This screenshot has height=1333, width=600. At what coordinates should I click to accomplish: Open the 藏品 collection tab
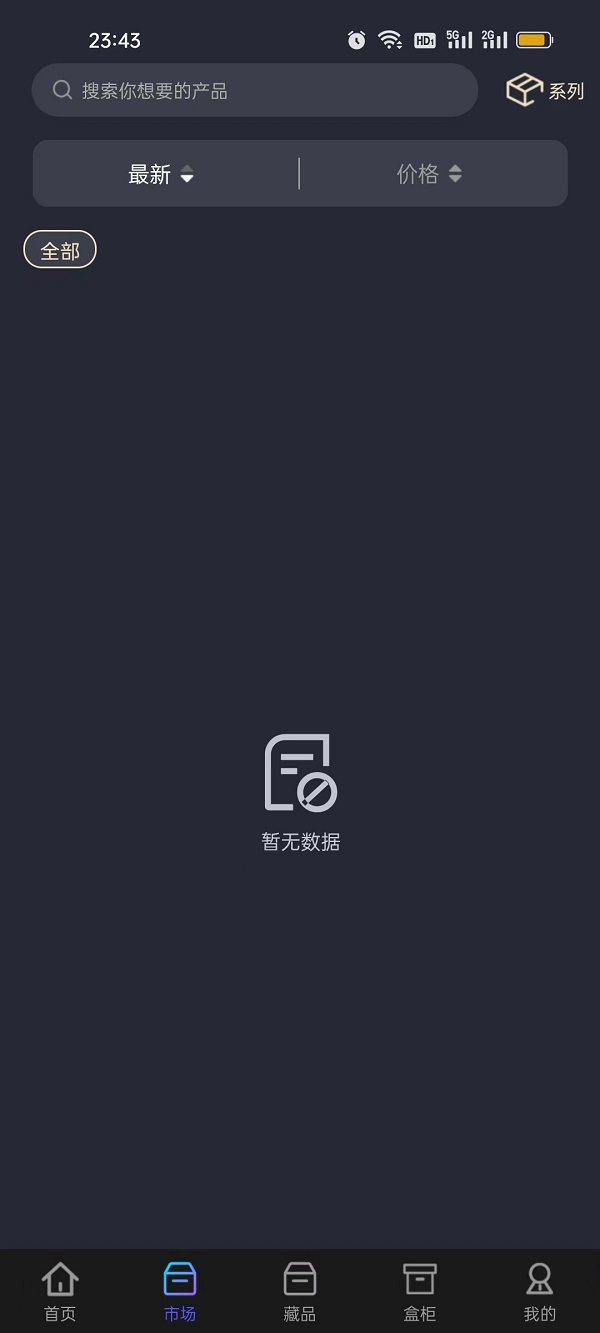[300, 1291]
